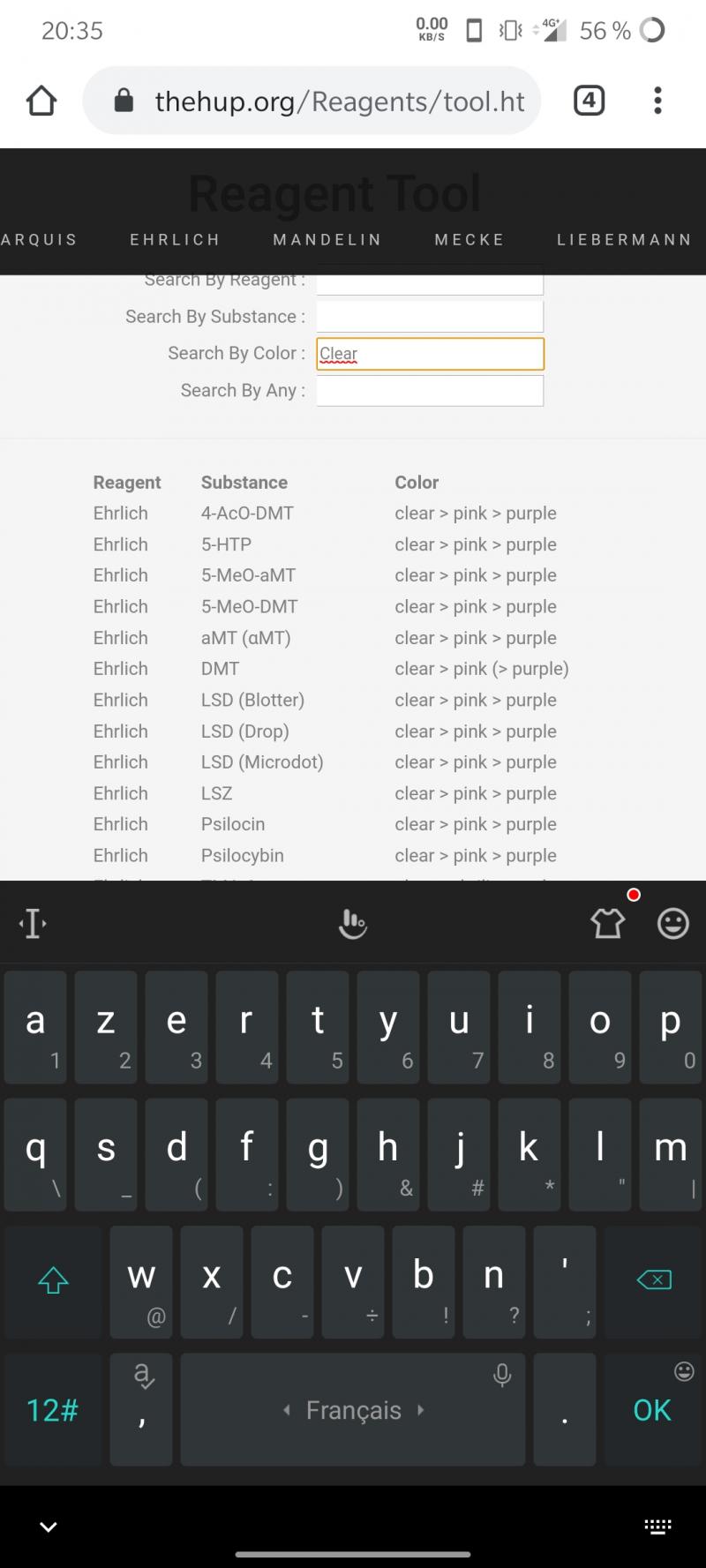
Task: Open the tab switcher showing 4 tabs
Action: pos(589,101)
